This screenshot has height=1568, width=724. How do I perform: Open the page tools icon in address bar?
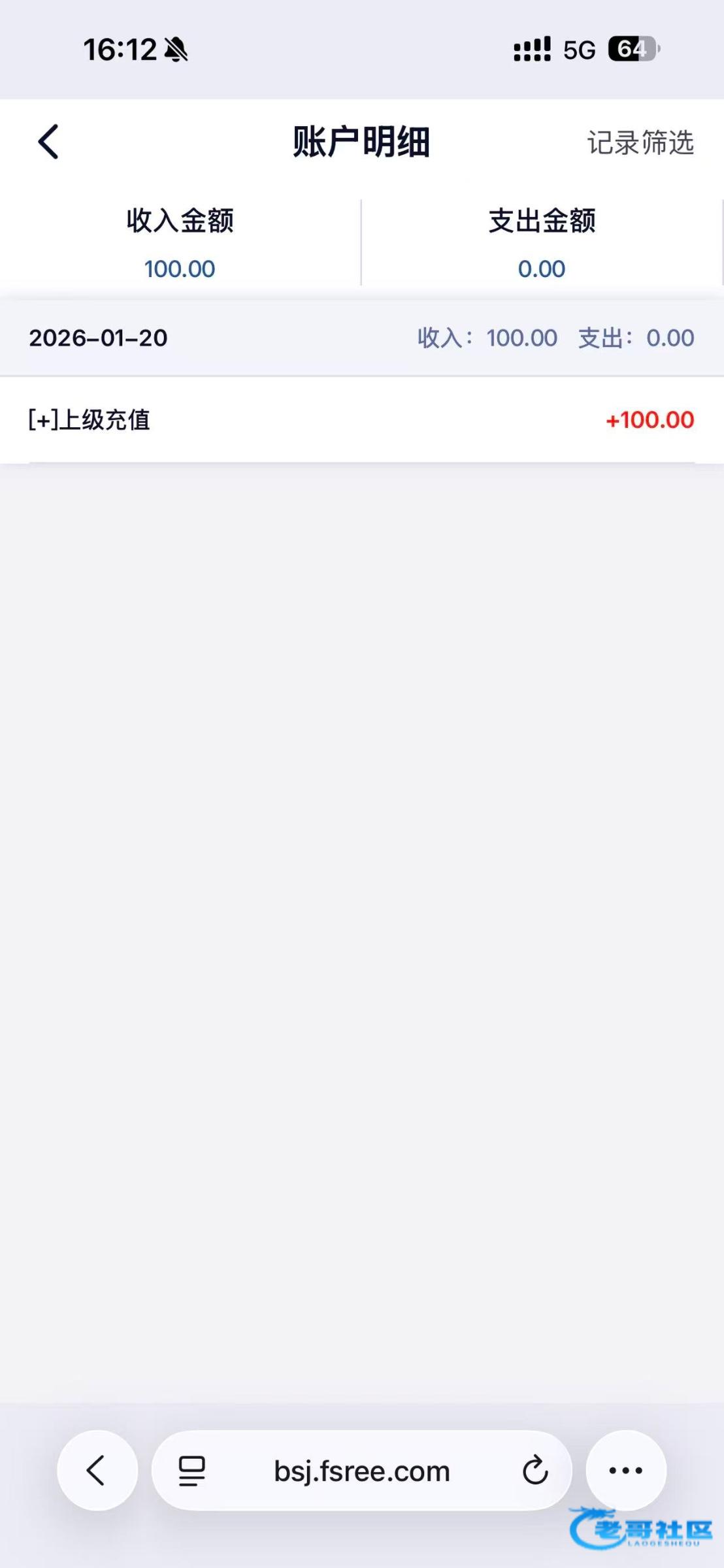point(192,1471)
